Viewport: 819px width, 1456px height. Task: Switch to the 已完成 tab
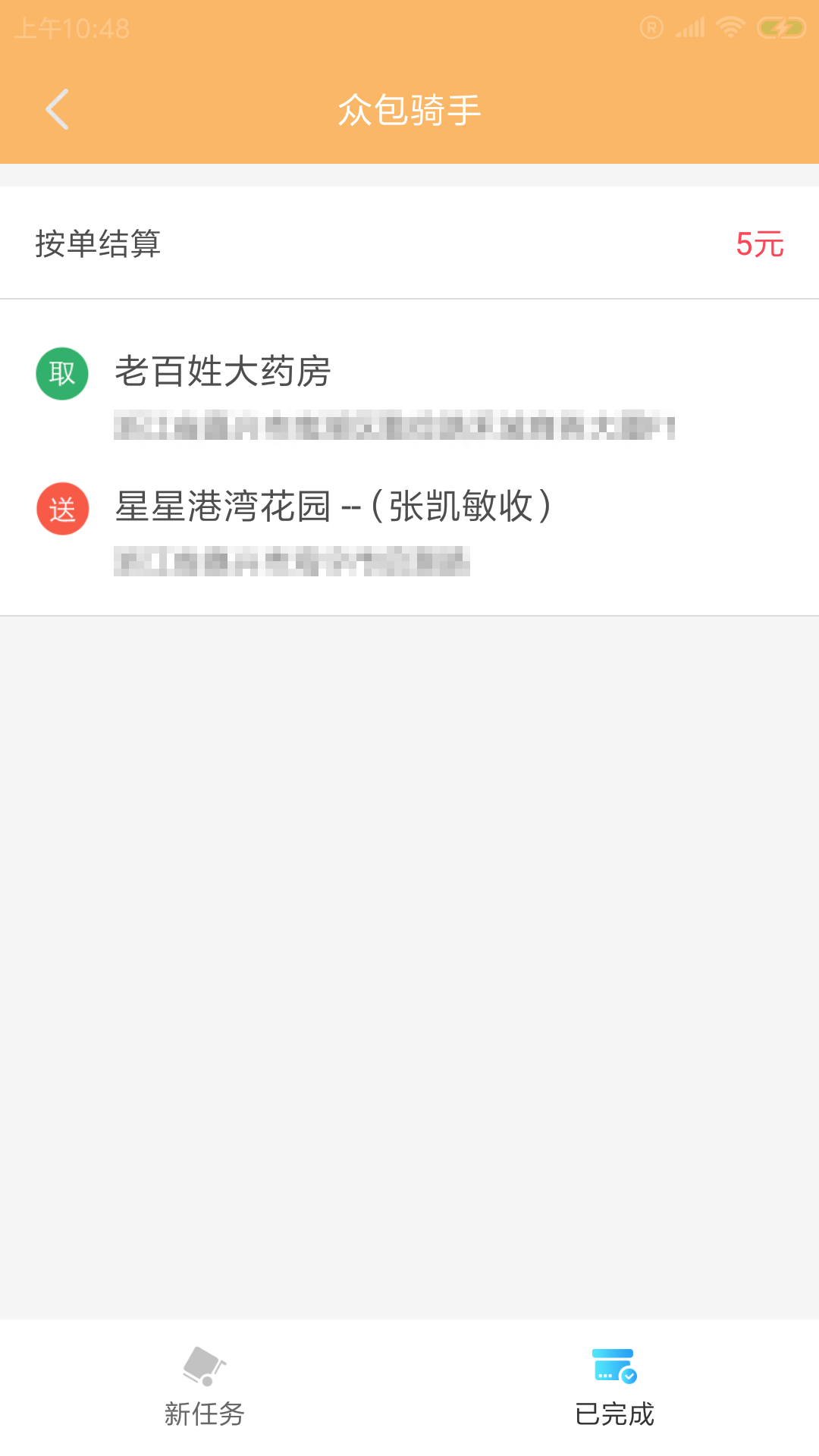[614, 1388]
